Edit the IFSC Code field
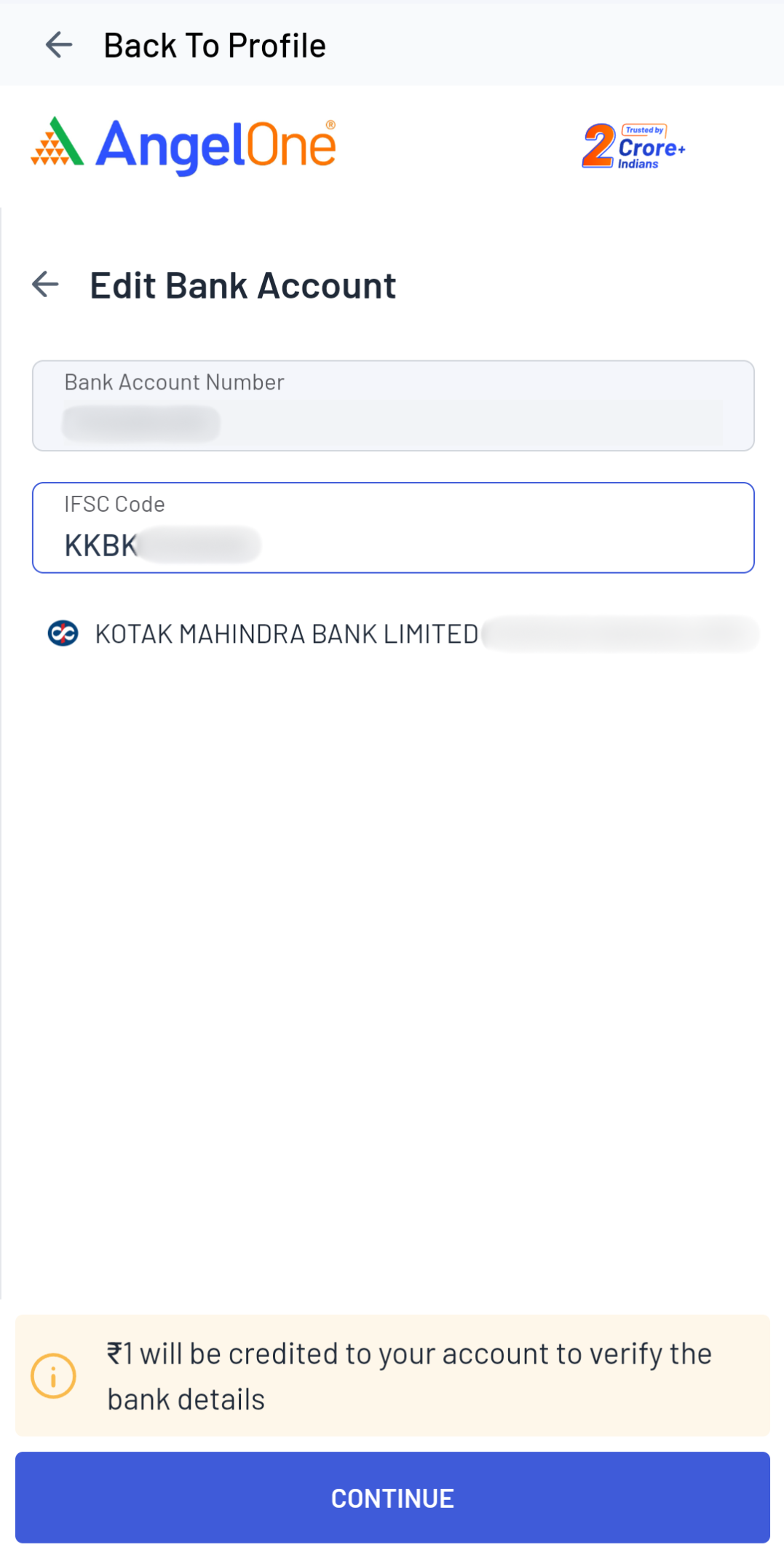784x1558 pixels. (x=393, y=529)
